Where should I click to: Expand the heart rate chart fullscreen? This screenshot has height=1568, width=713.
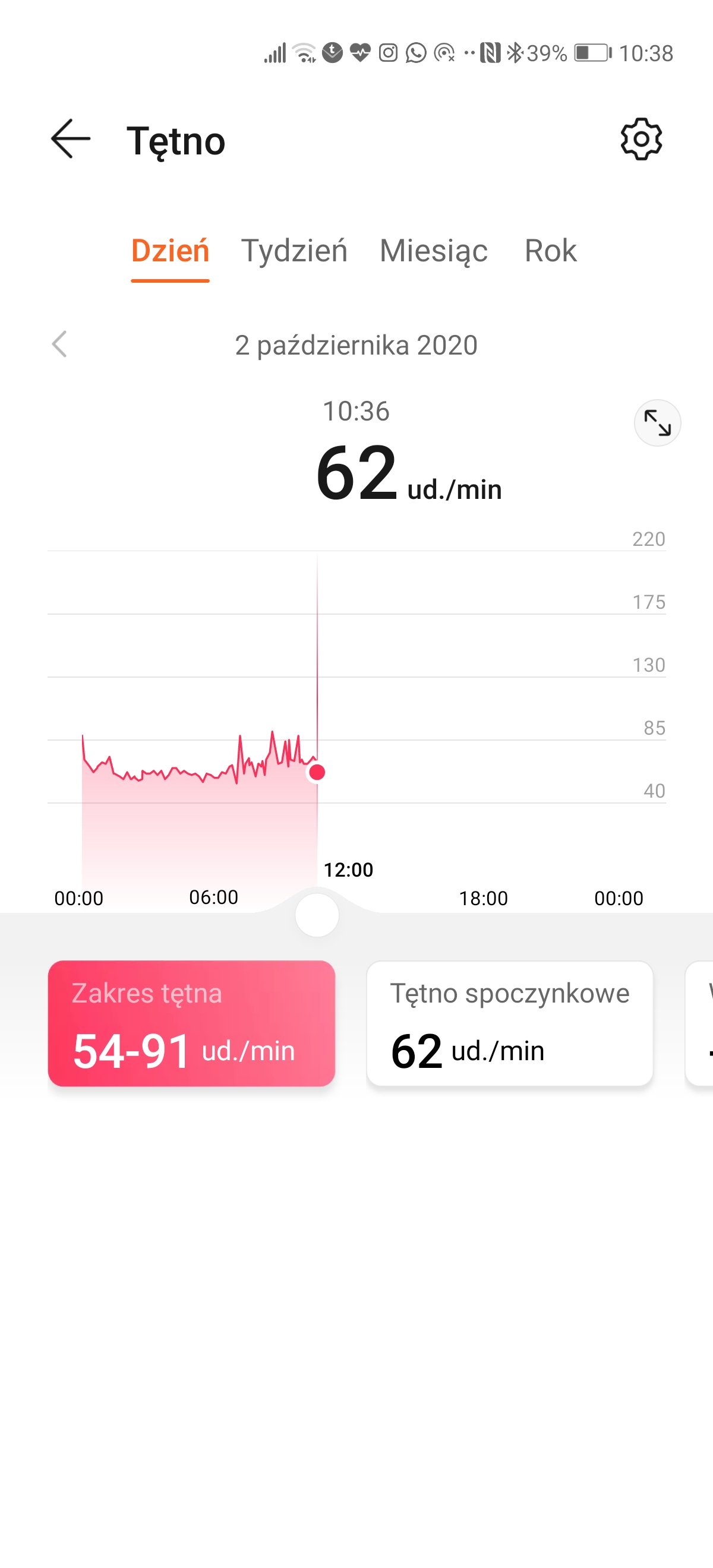tap(658, 423)
